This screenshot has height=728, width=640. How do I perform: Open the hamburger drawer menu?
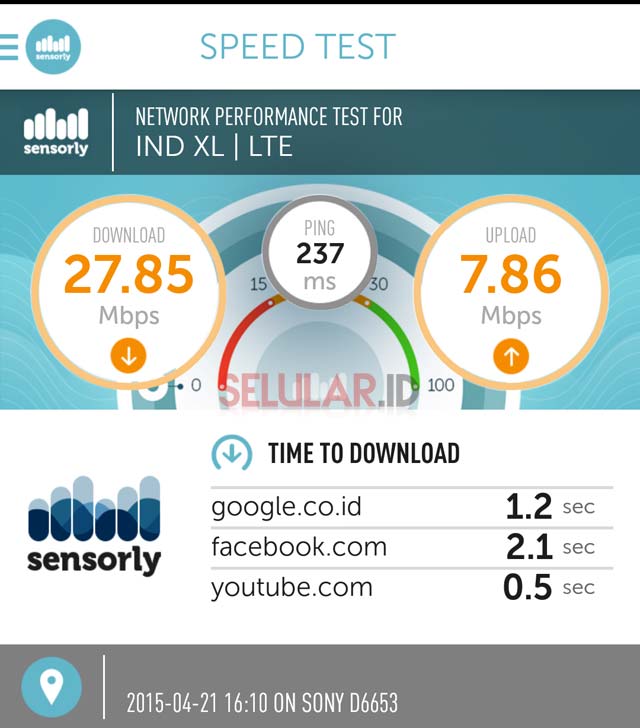[x=8, y=47]
